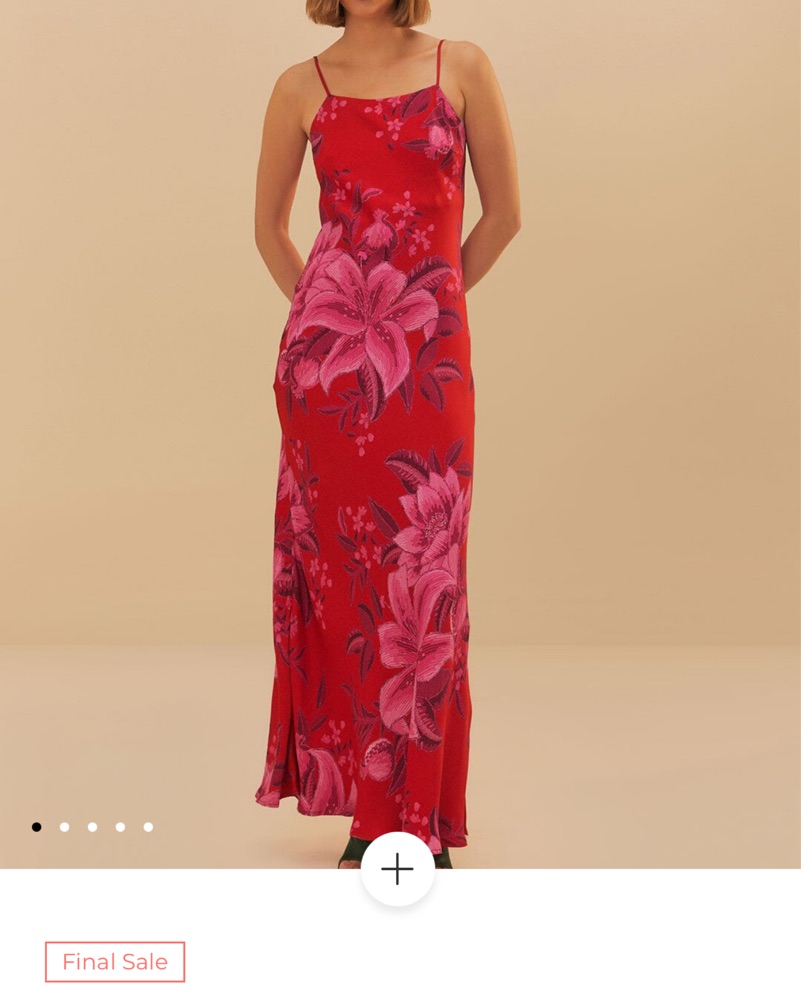Select the fifth image indicator dot
801x1000 pixels.
tap(148, 827)
